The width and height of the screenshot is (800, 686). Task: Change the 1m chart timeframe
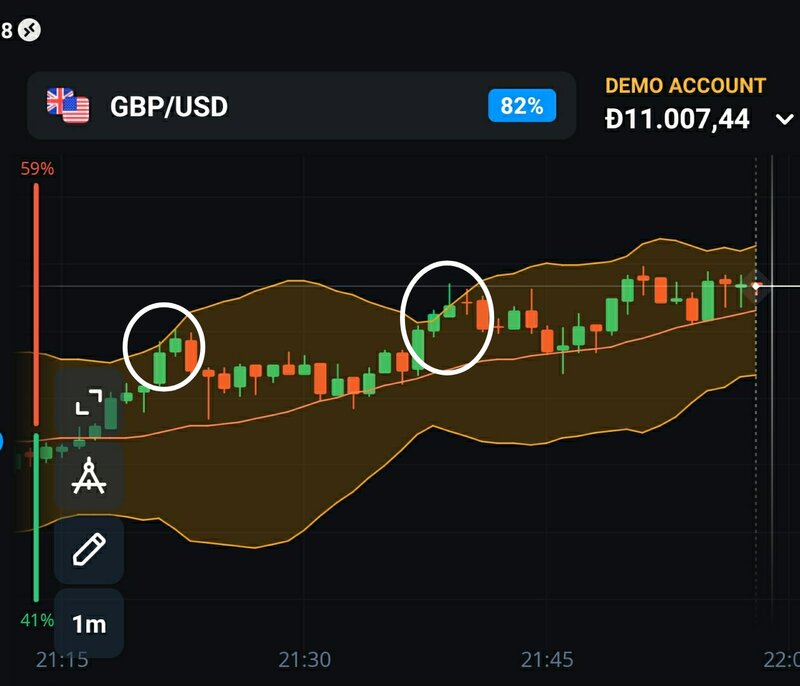click(x=89, y=624)
